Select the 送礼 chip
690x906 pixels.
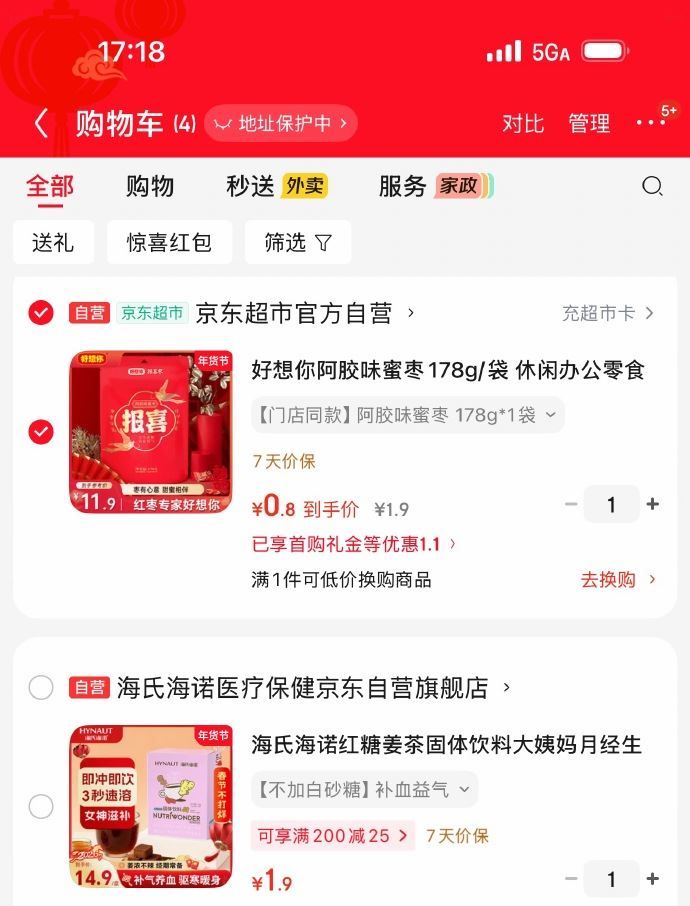(53, 242)
